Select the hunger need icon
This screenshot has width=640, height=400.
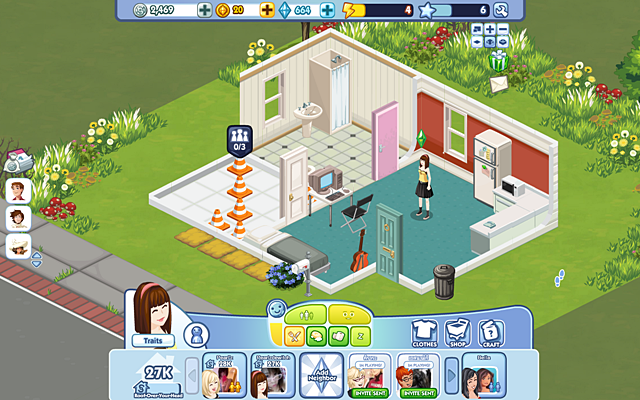coord(294,335)
